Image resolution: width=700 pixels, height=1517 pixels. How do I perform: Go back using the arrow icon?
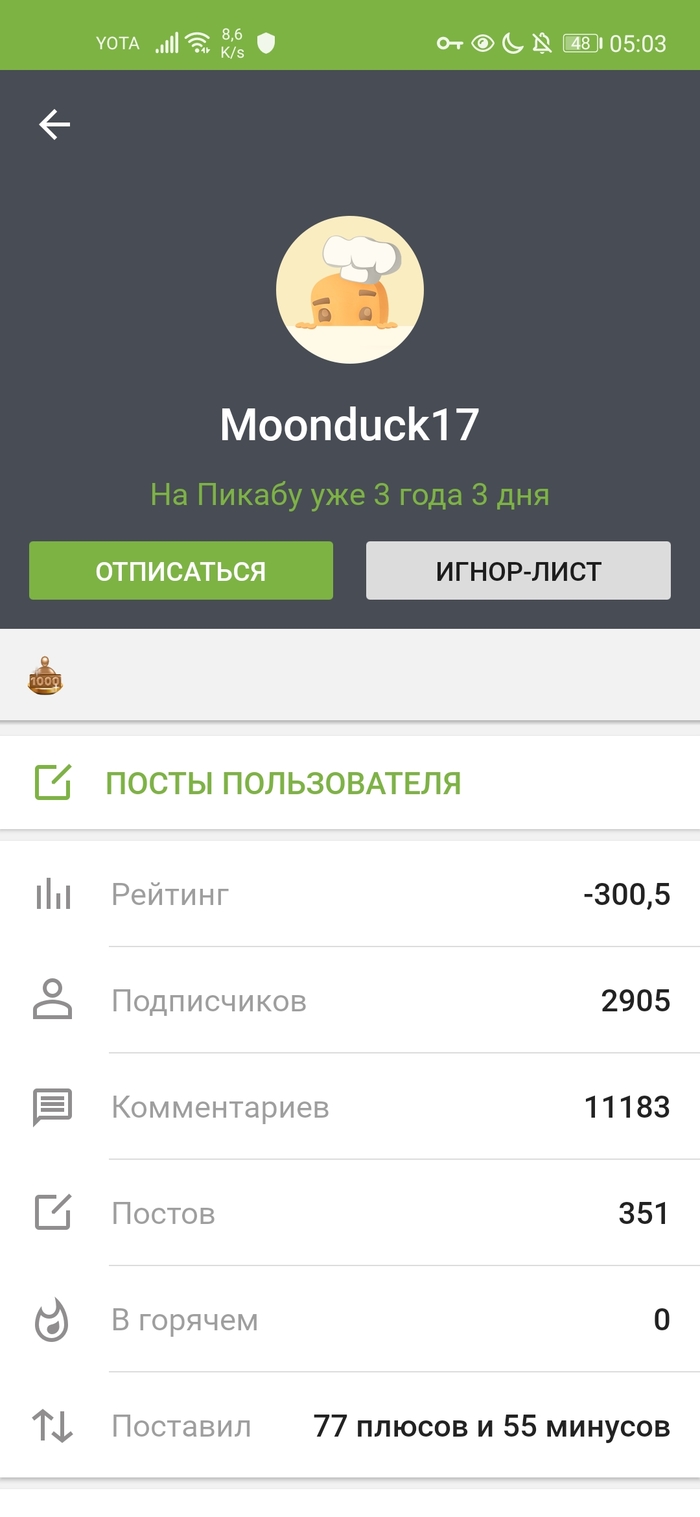click(x=55, y=125)
